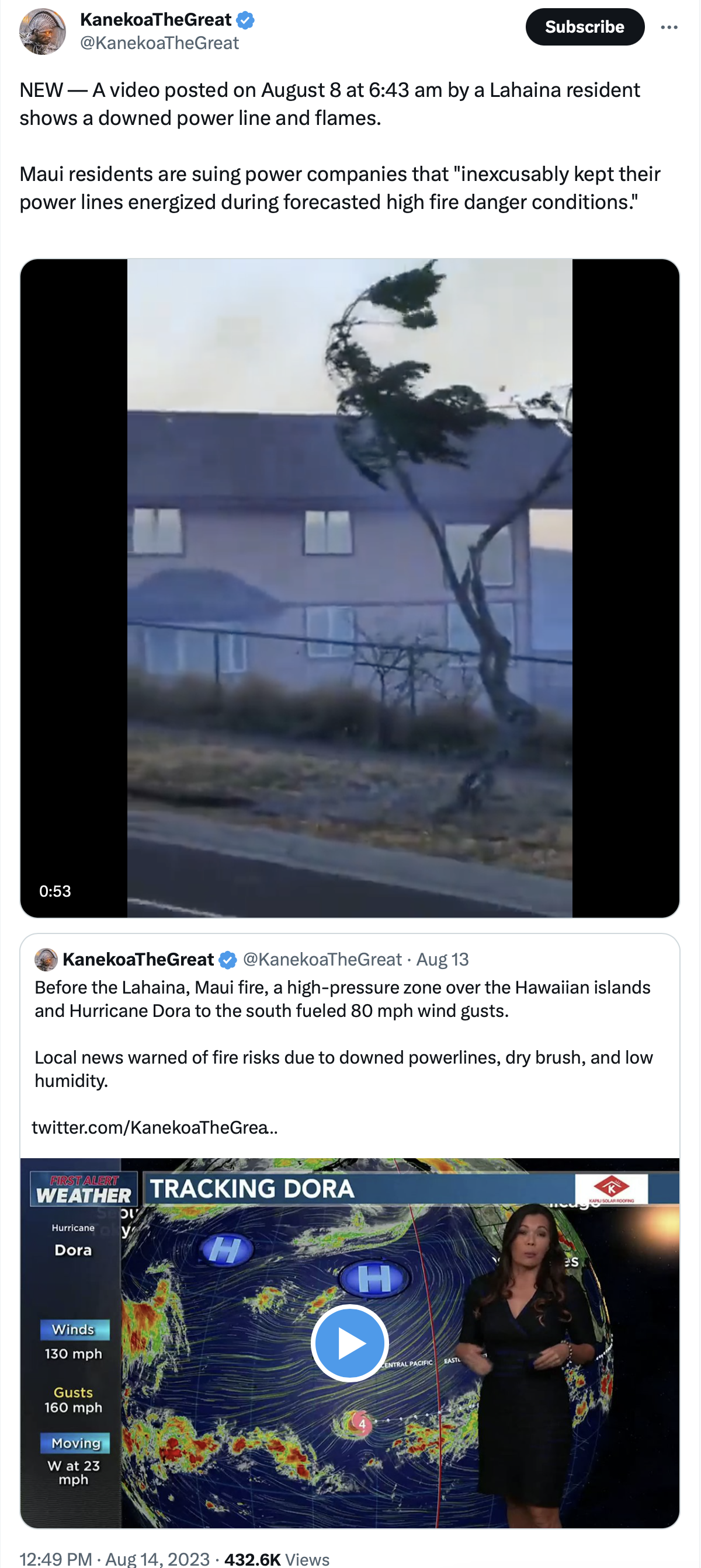This screenshot has height=1568, width=701.
Task: Open the twitter.com/KanekoaTheGrea.. link
Action: click(x=155, y=1127)
